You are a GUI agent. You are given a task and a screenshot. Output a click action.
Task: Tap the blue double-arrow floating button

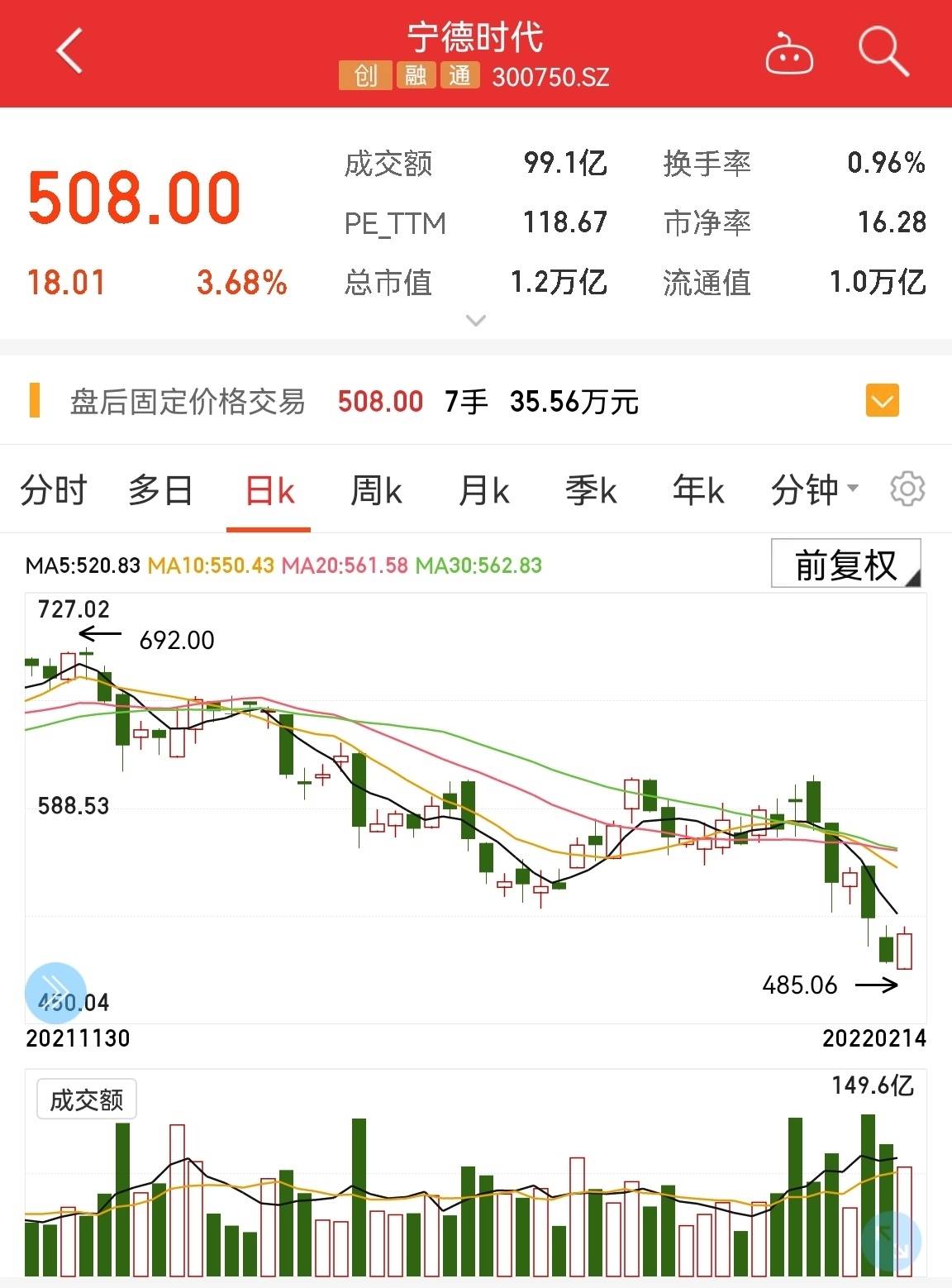pos(55,991)
